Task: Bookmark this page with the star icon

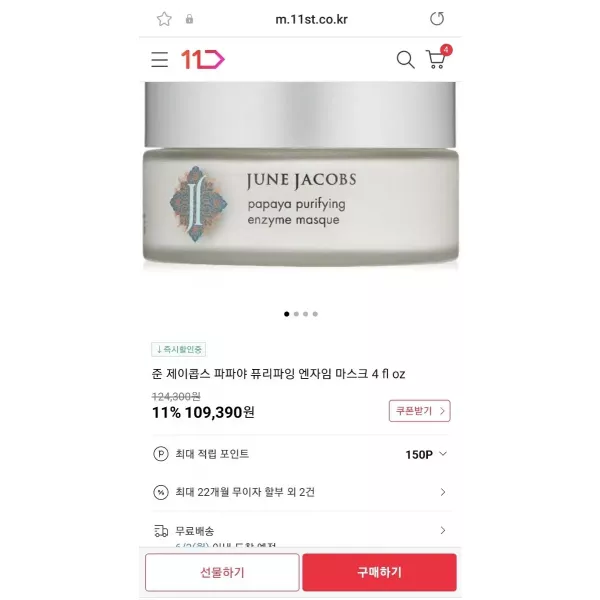Action: 164,19
